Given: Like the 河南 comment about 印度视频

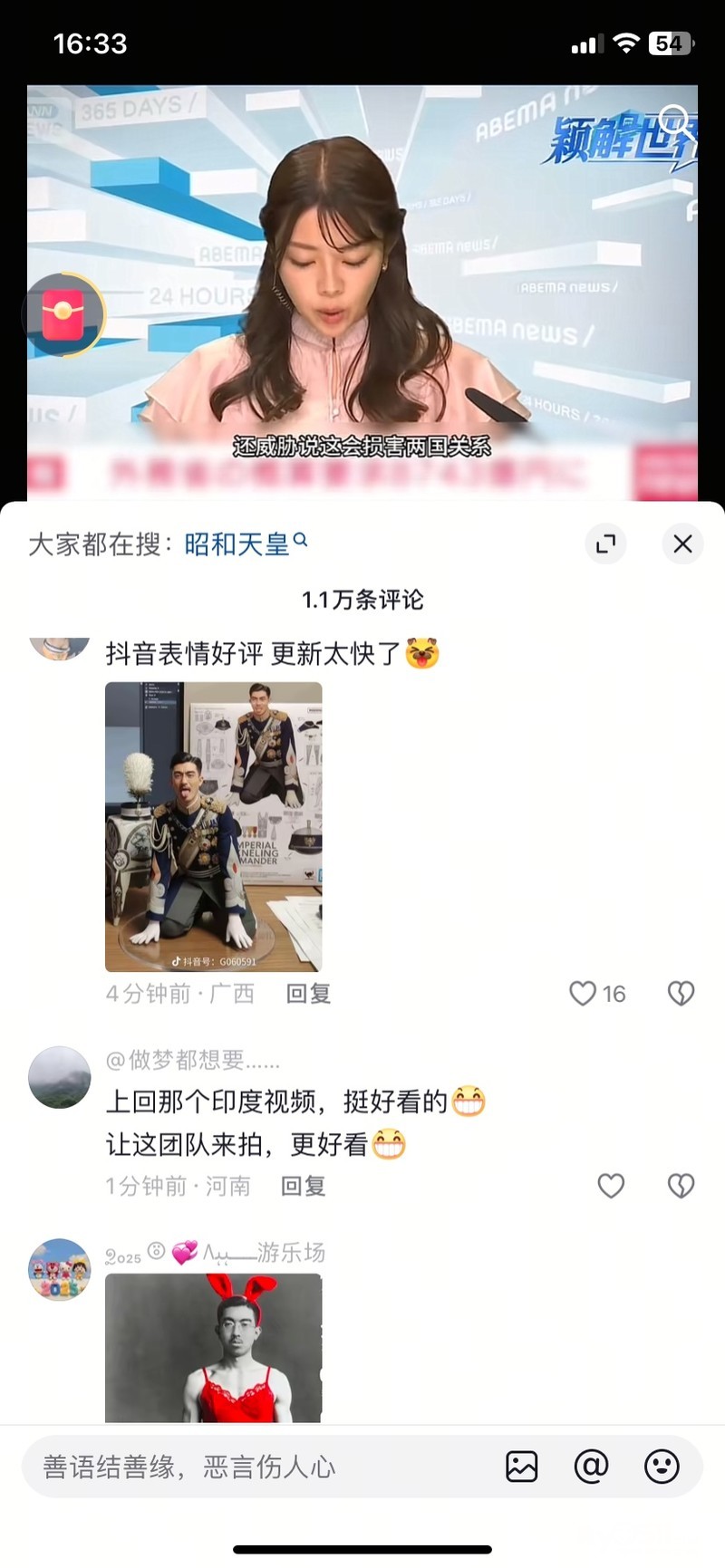Looking at the screenshot, I should pos(611,1186).
